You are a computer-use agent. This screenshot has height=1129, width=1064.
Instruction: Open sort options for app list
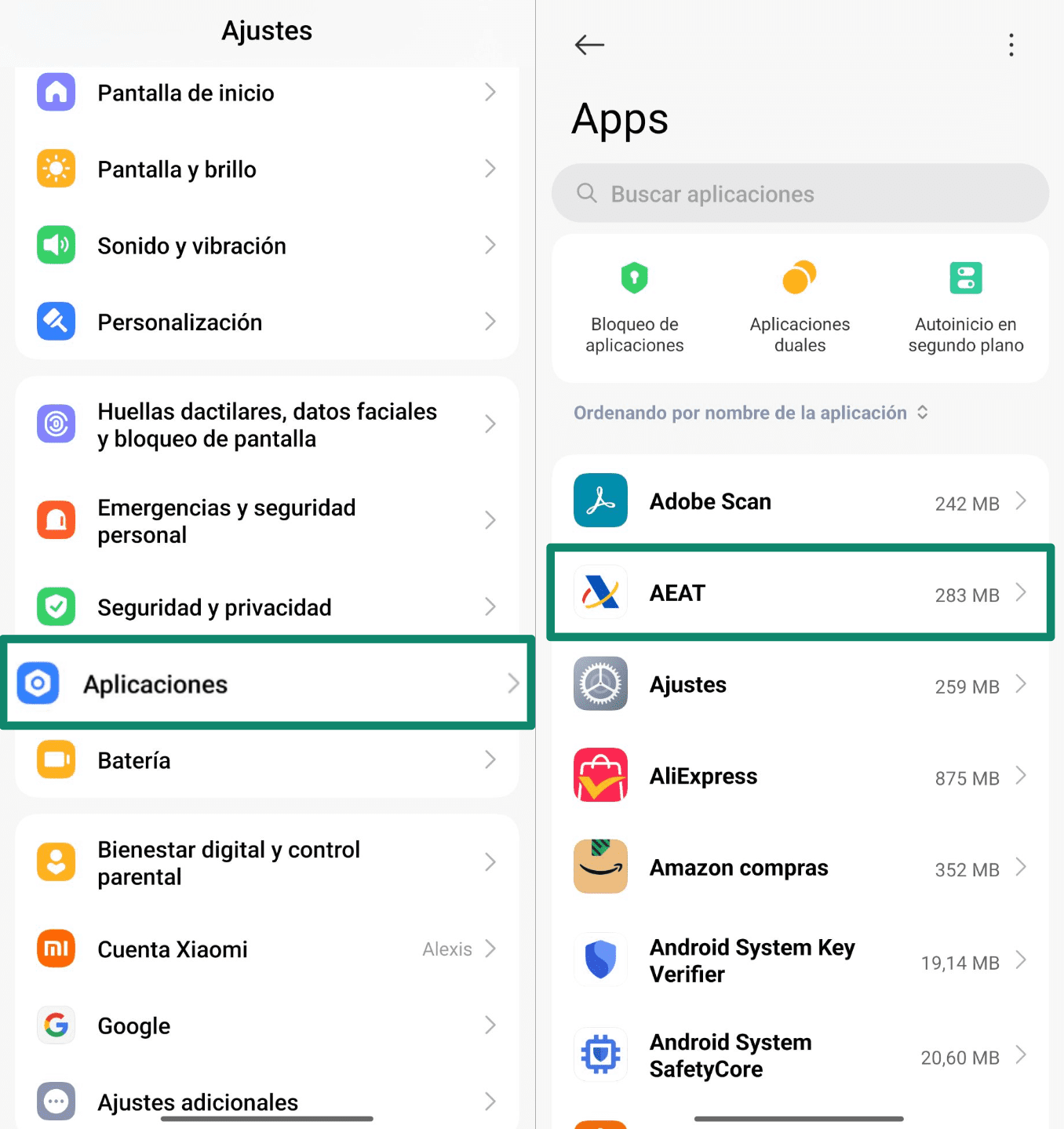(749, 412)
